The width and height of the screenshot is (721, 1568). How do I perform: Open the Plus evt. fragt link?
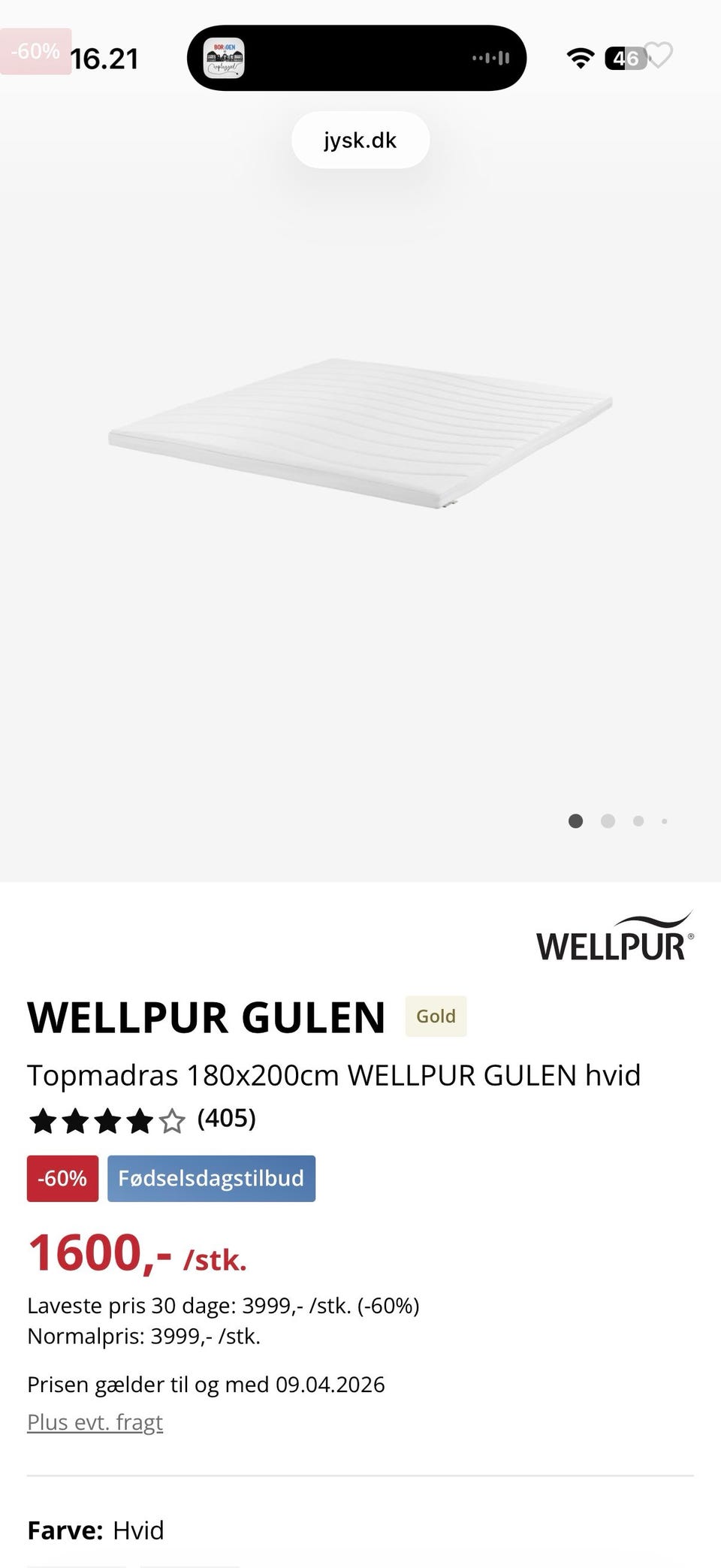(x=95, y=1421)
